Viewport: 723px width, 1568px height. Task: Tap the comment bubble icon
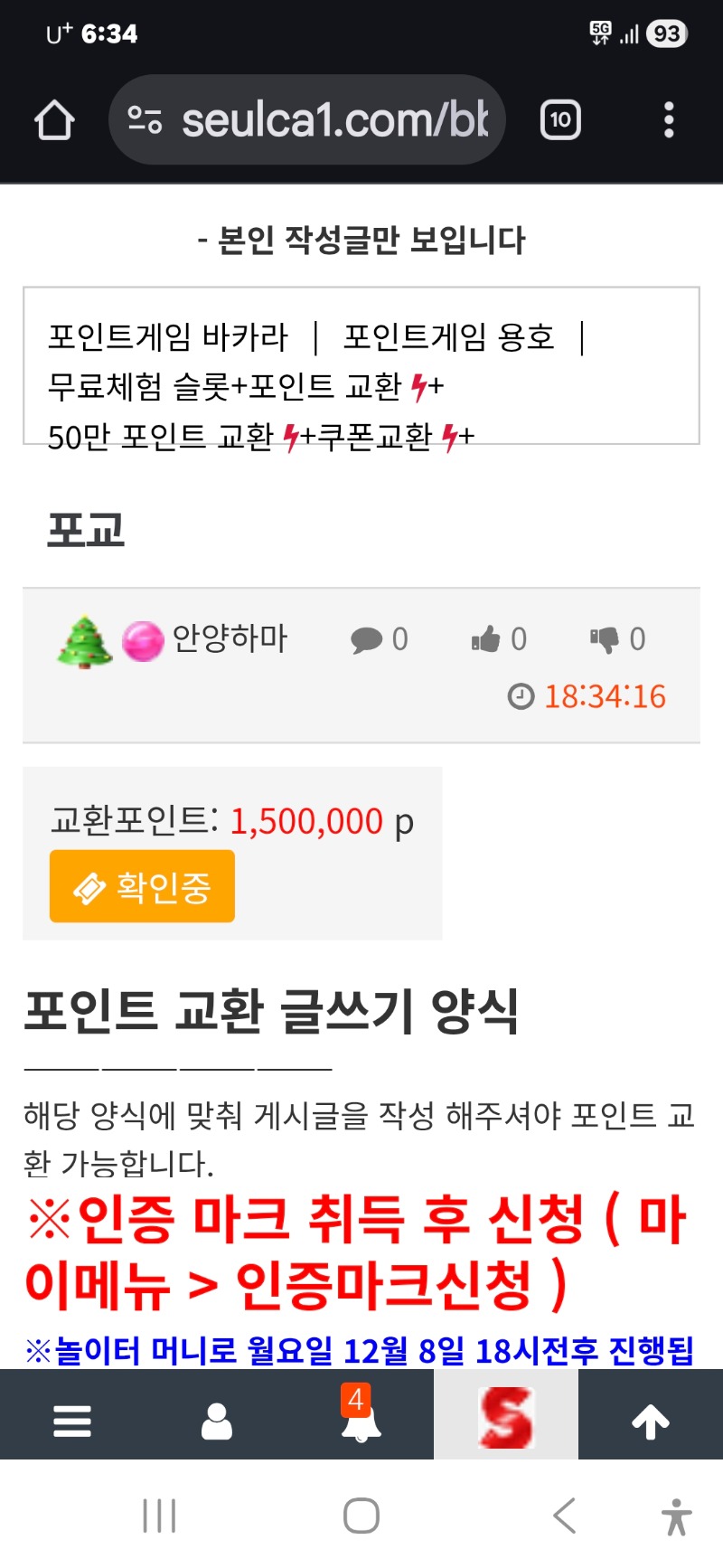coord(366,640)
